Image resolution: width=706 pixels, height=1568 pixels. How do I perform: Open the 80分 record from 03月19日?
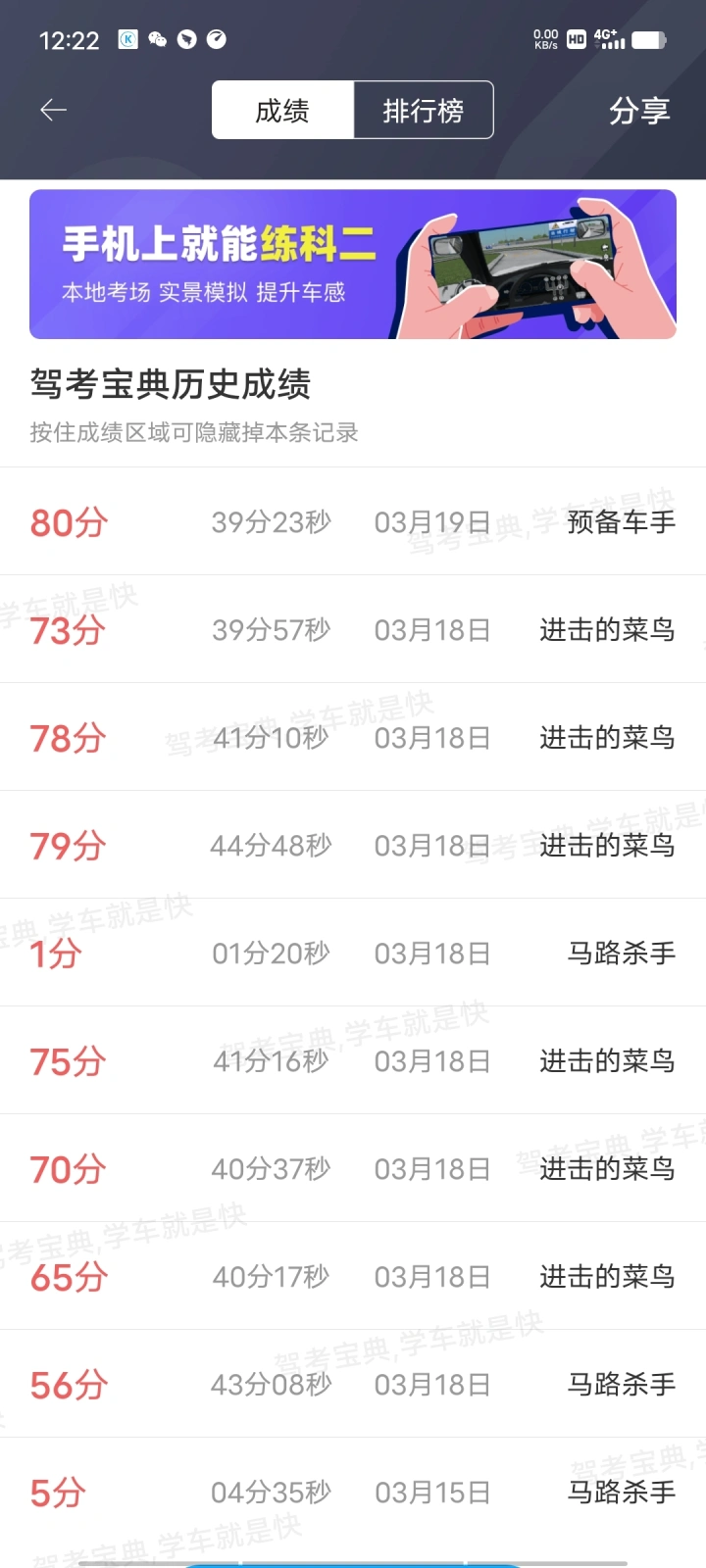pos(353,522)
